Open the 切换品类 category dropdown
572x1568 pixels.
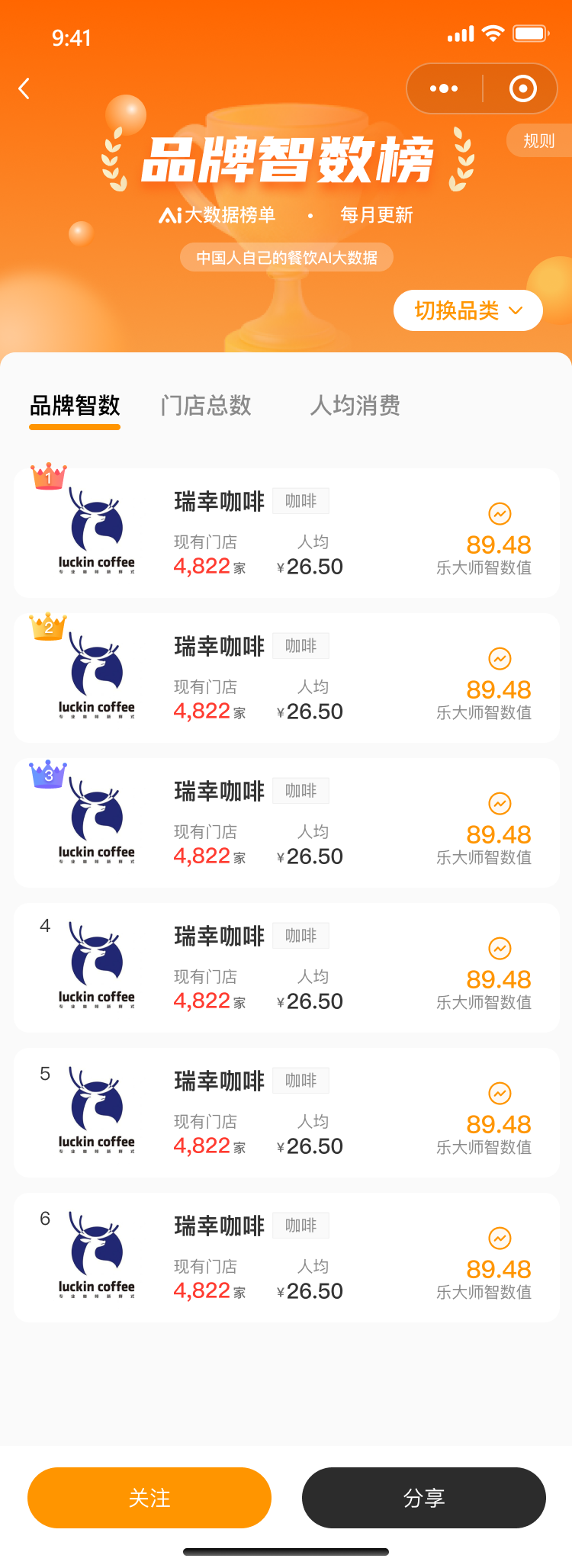click(x=458, y=310)
